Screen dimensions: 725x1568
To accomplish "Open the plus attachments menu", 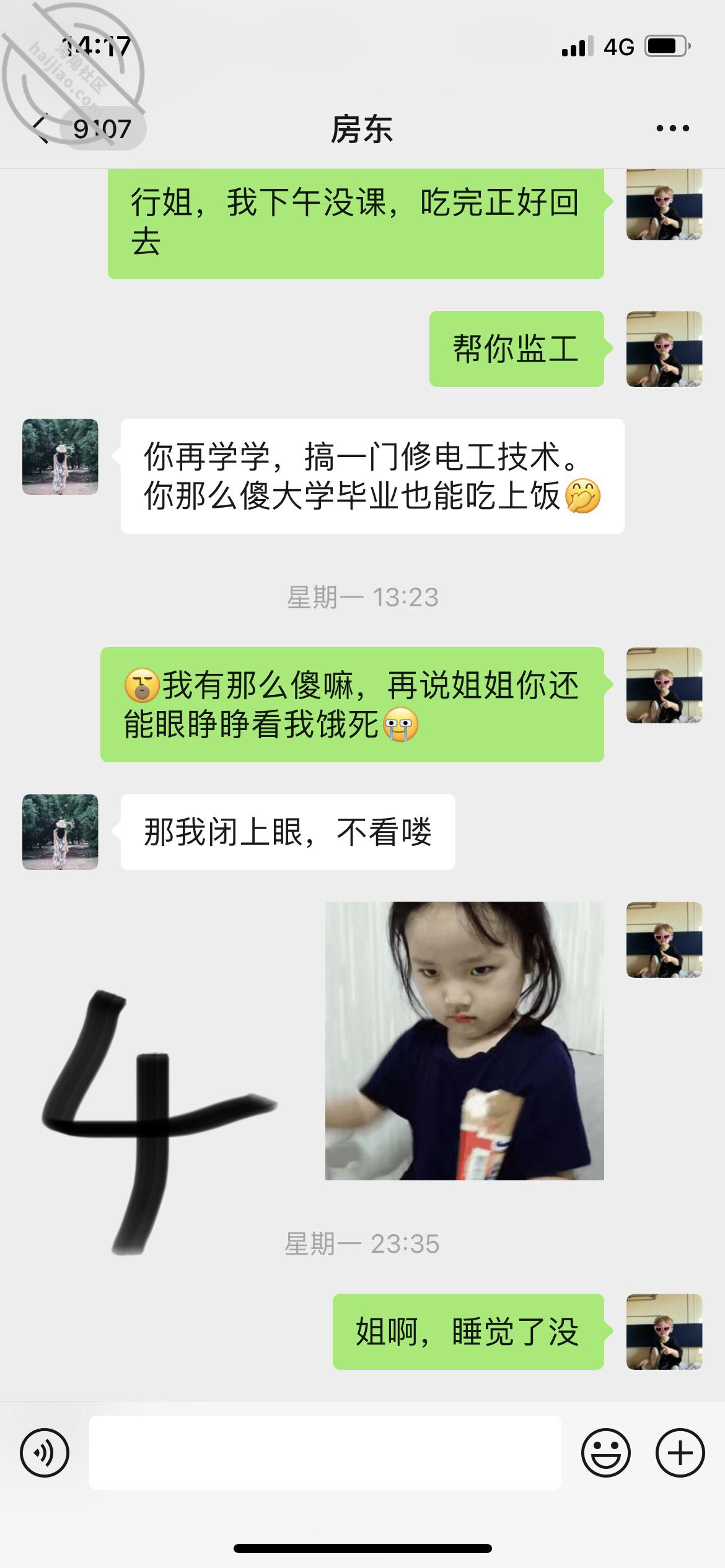I will [x=680, y=1452].
